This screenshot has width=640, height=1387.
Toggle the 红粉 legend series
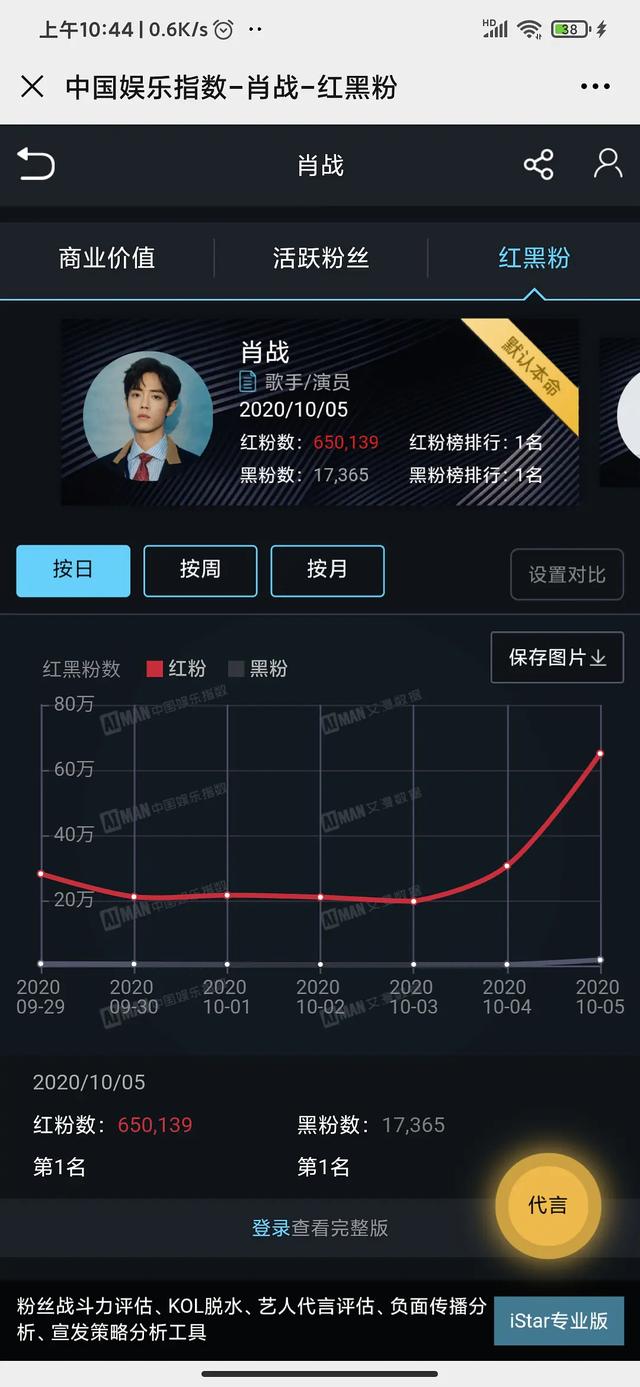point(176,669)
